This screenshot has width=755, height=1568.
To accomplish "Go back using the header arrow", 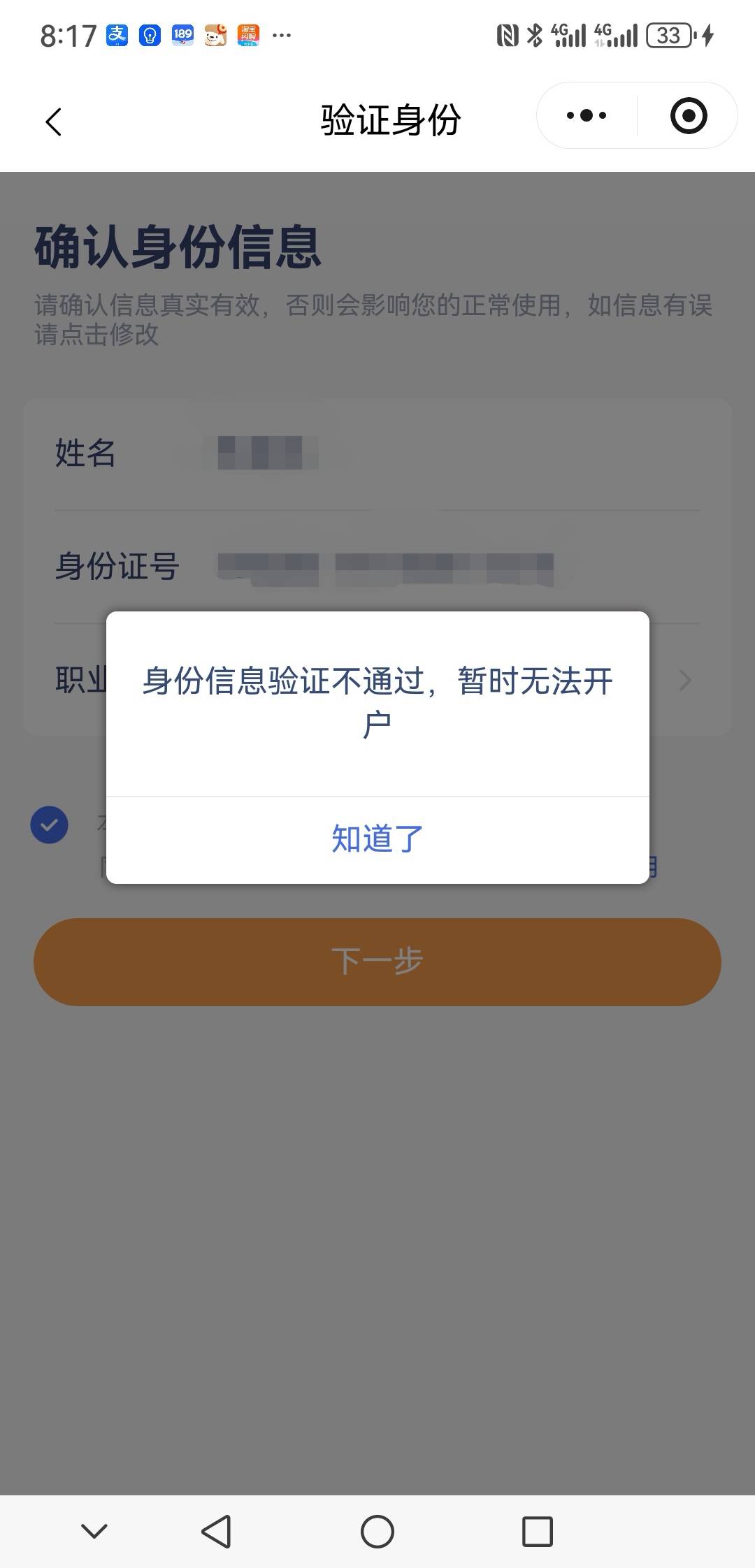I will point(54,122).
